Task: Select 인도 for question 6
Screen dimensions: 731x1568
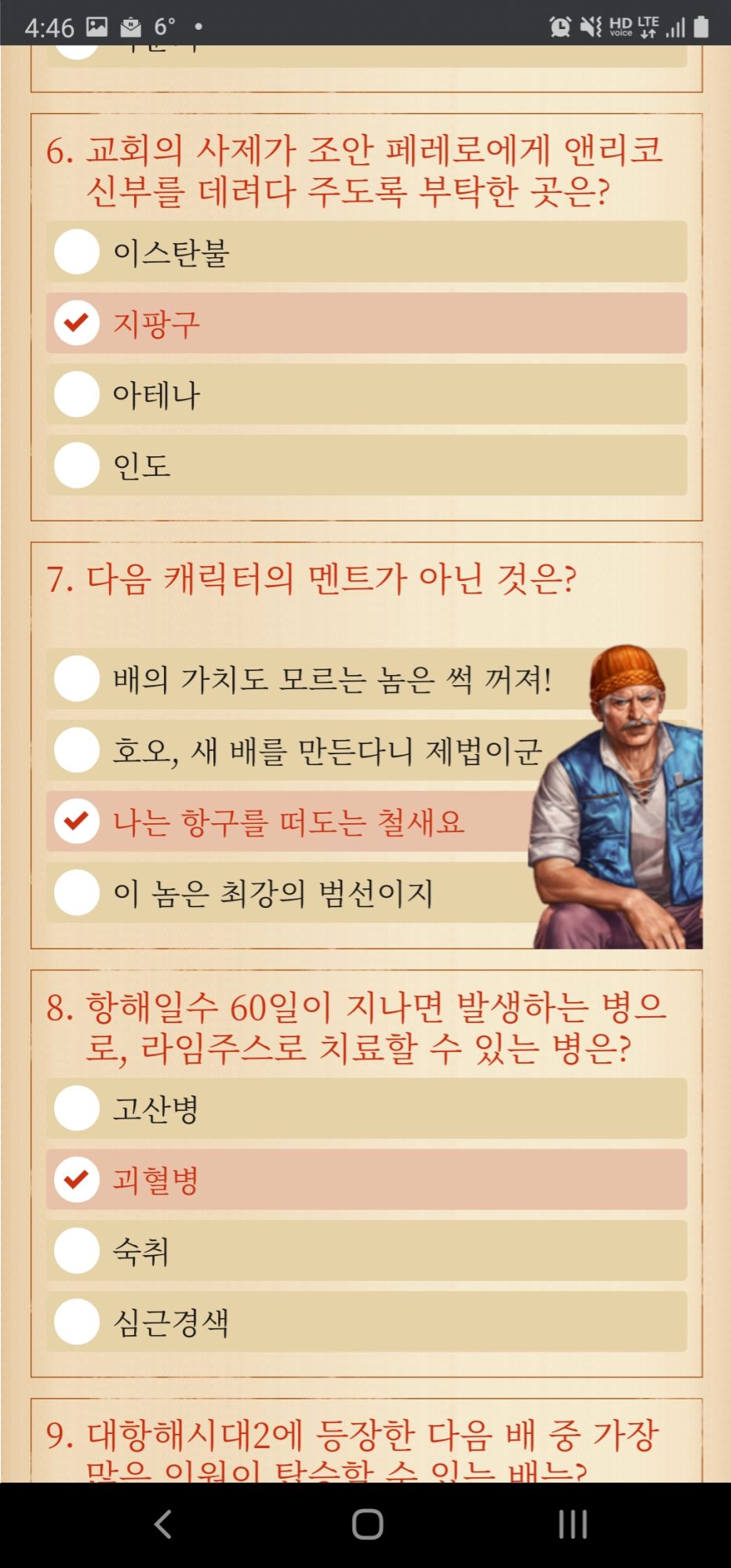Action: [366, 466]
